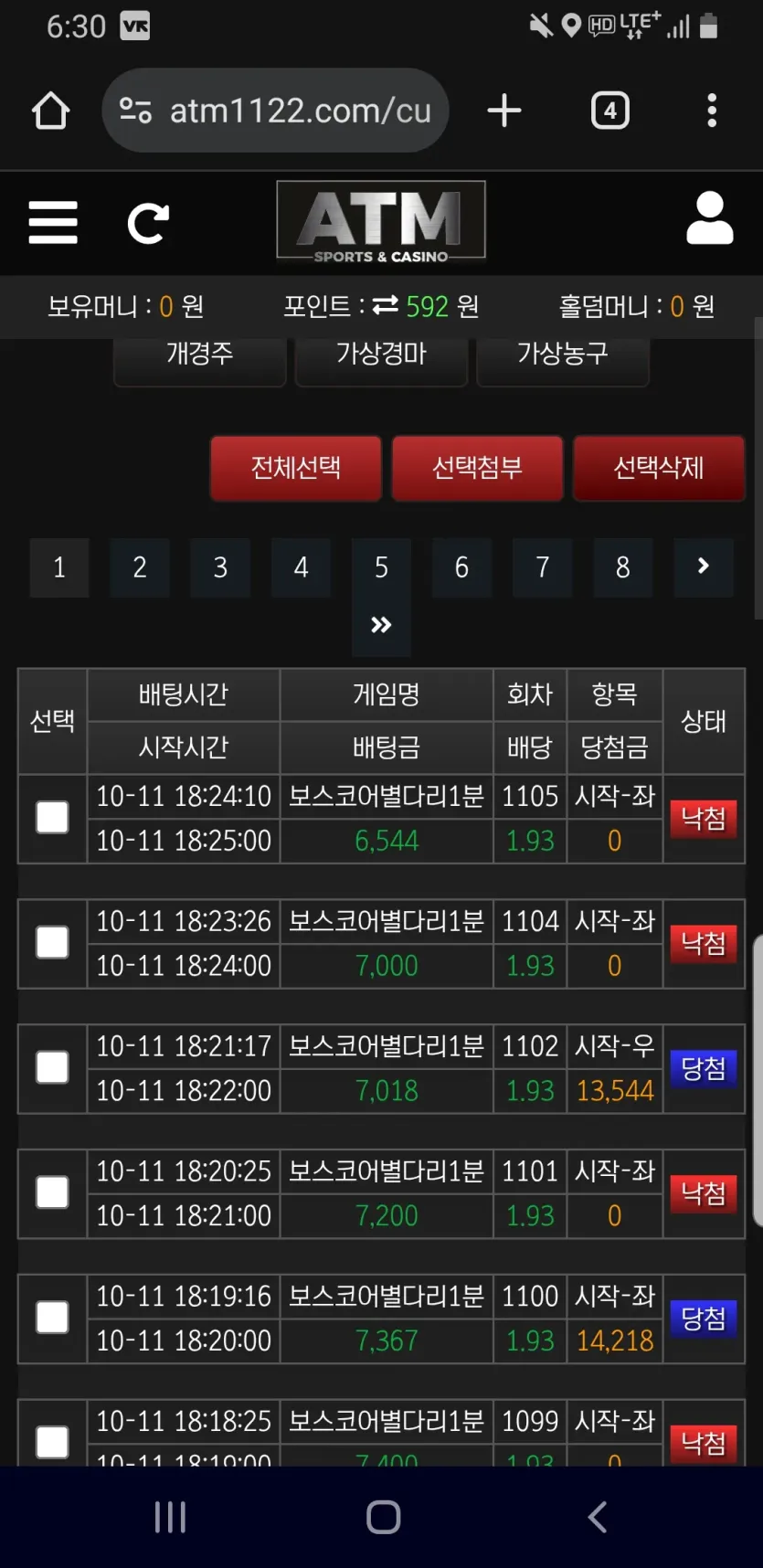
Task: Go to page 5
Action: tap(381, 567)
